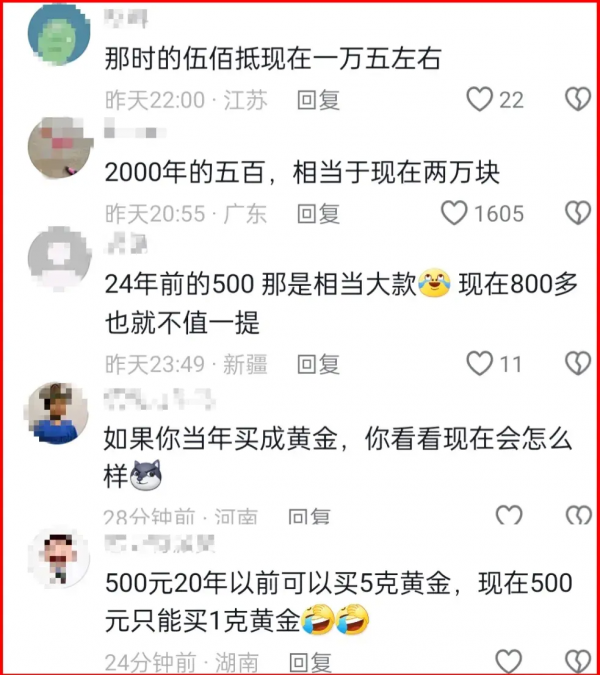Dislike the comment with 1605 likes

[x=578, y=213]
